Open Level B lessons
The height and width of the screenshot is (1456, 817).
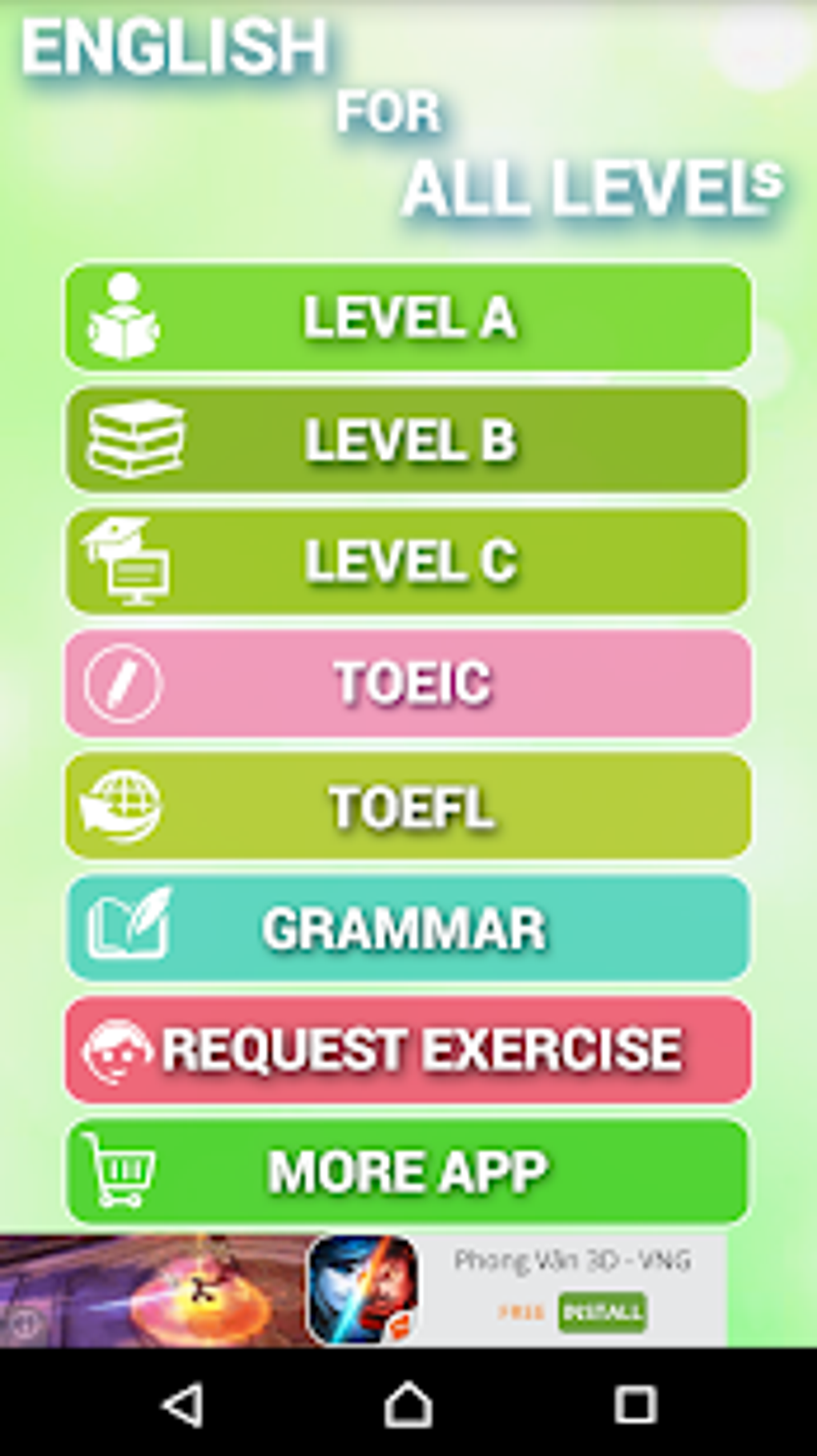(410, 440)
